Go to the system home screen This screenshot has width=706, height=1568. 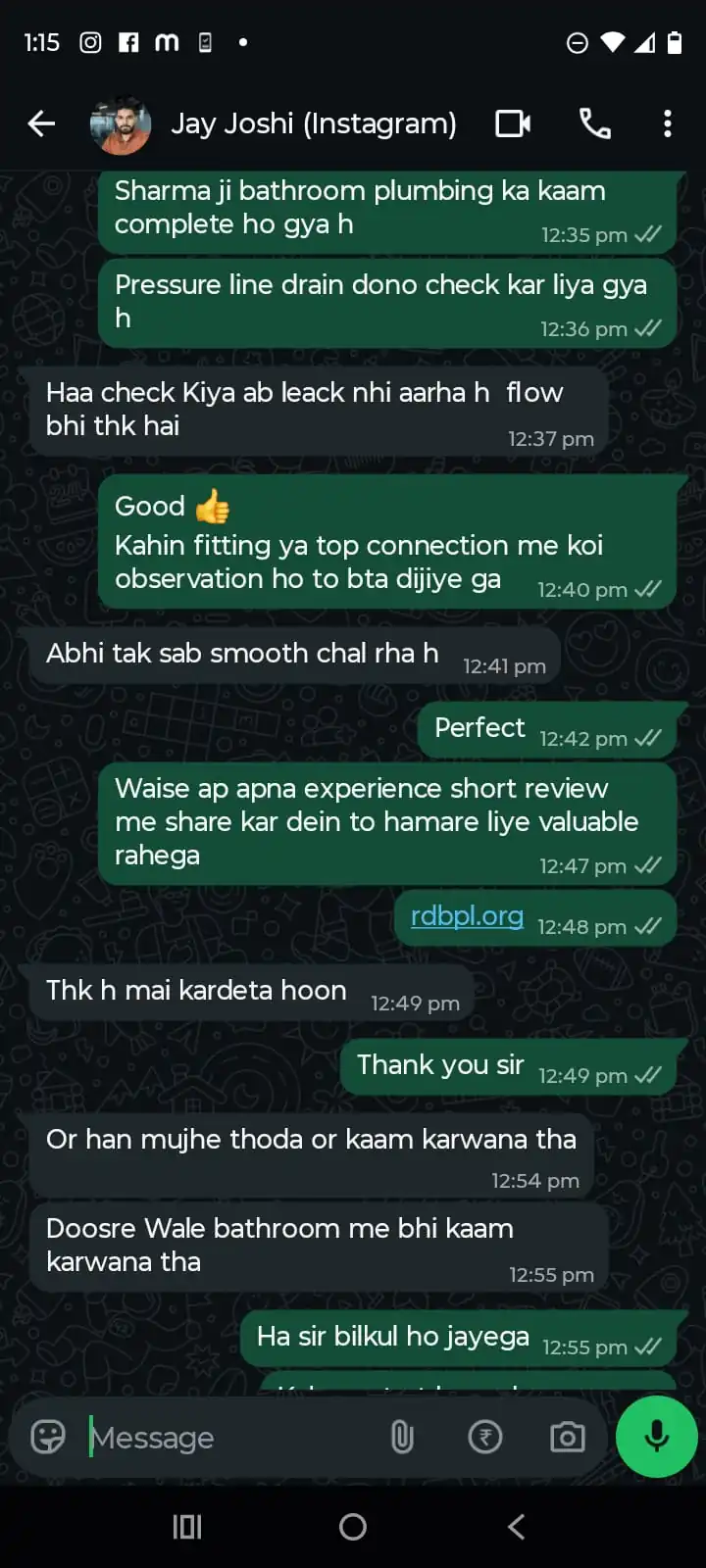[x=353, y=1527]
